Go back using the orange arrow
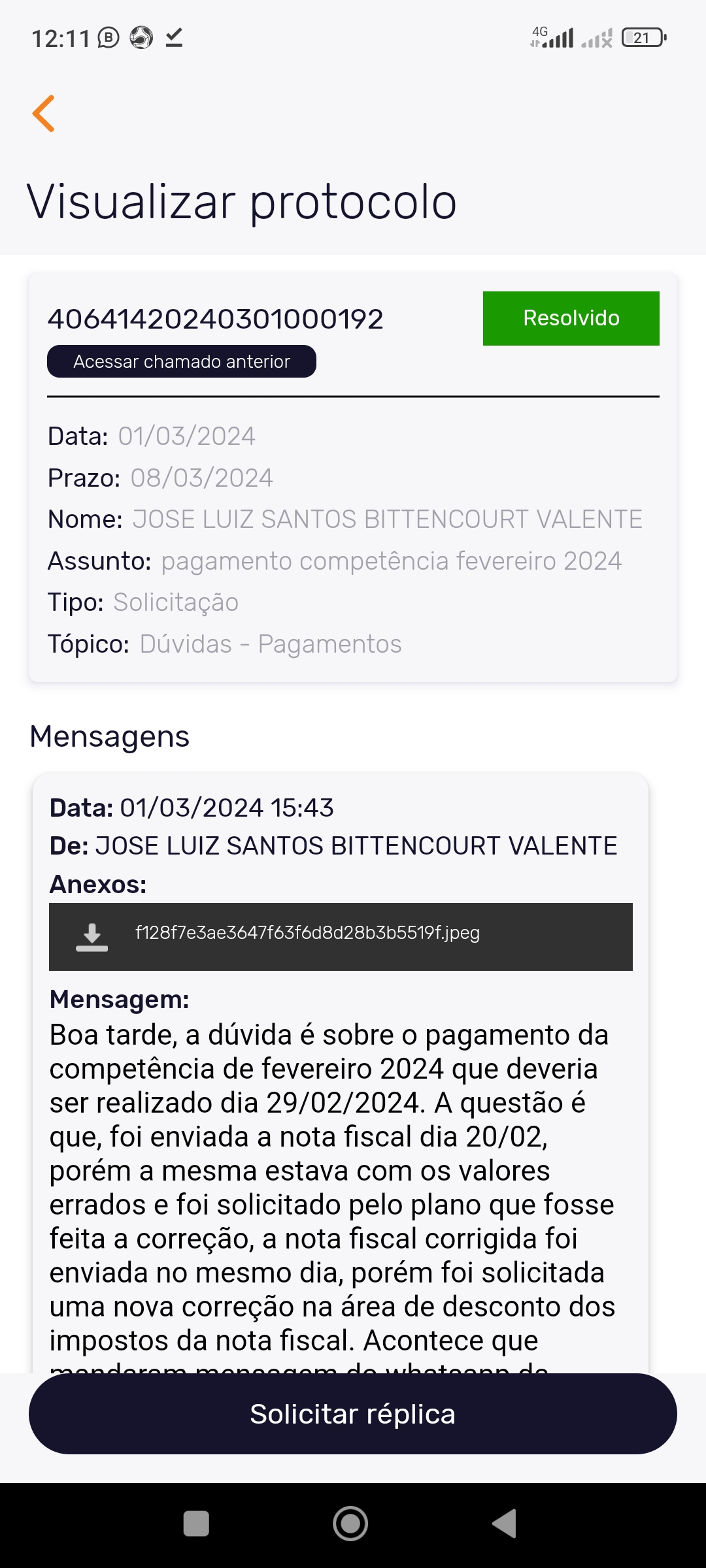This screenshot has height=1568, width=706. click(x=44, y=114)
